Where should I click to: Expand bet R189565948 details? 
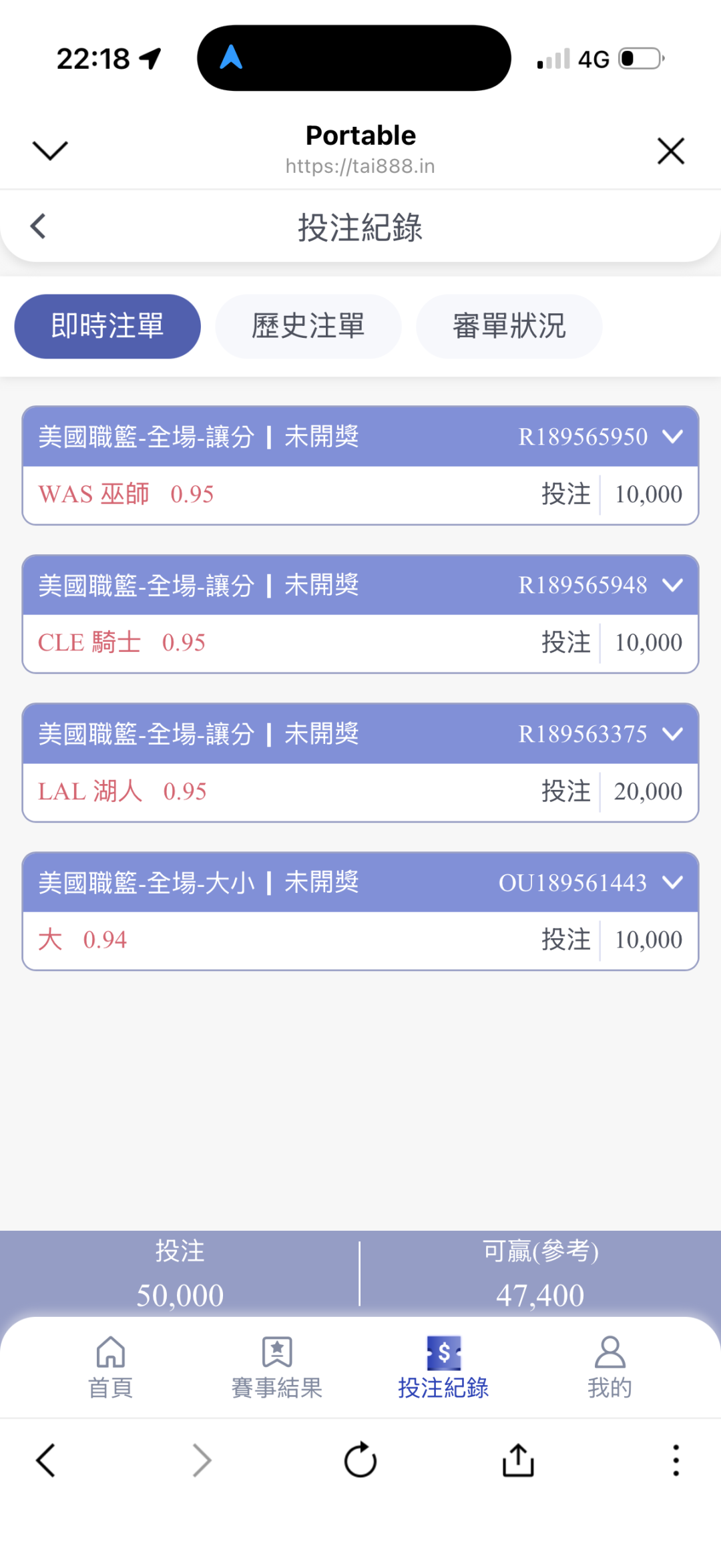click(x=672, y=586)
